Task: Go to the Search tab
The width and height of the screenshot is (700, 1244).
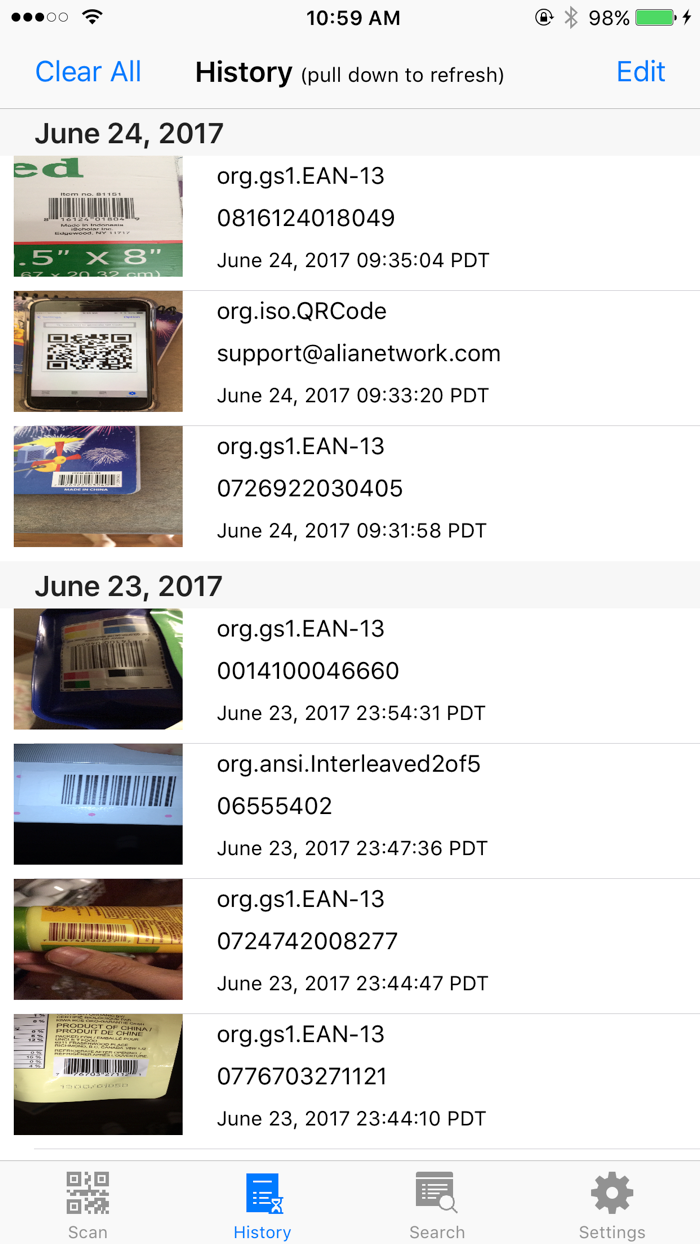Action: tap(437, 1204)
